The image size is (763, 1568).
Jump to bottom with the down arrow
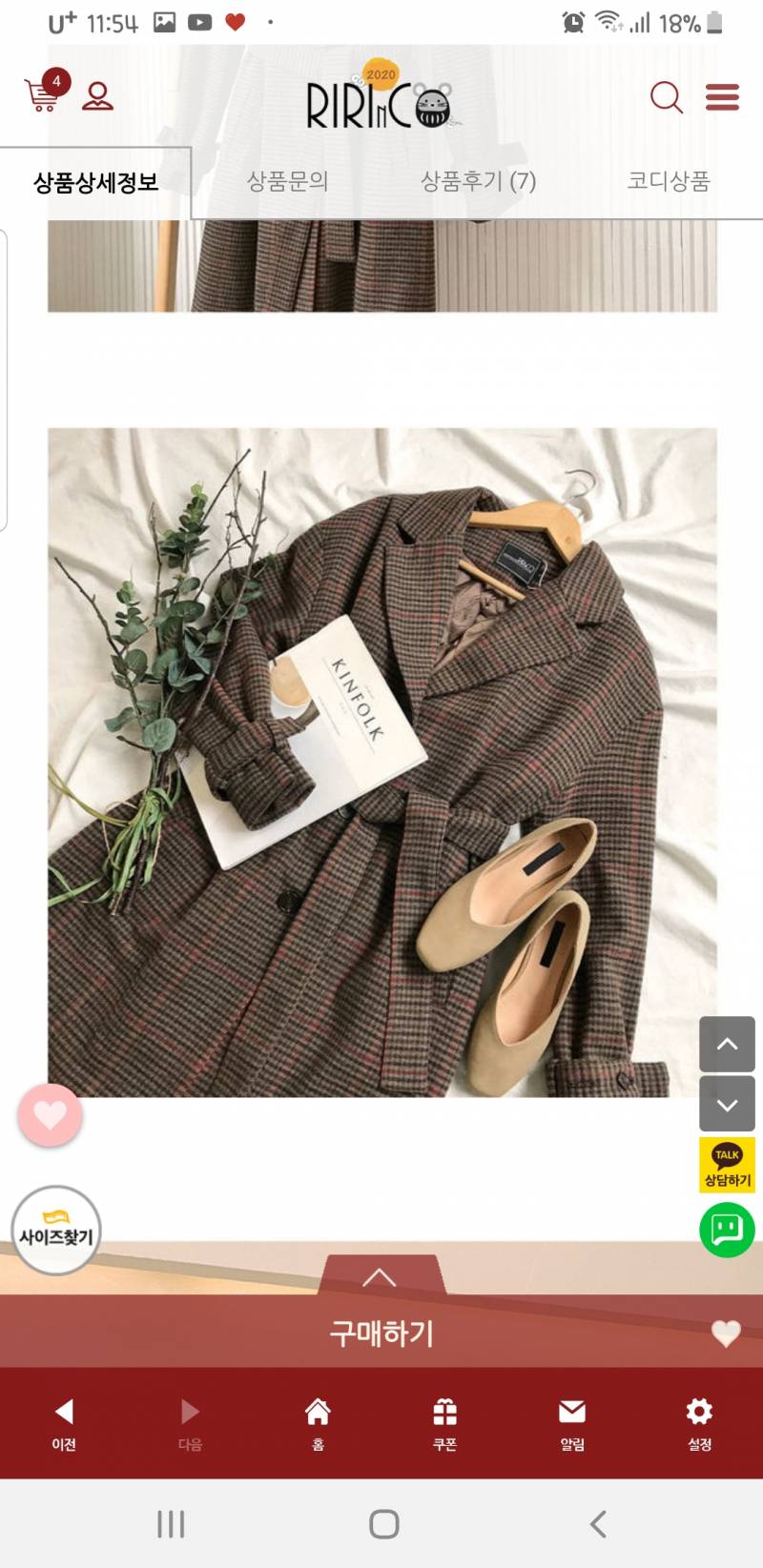tap(727, 1104)
